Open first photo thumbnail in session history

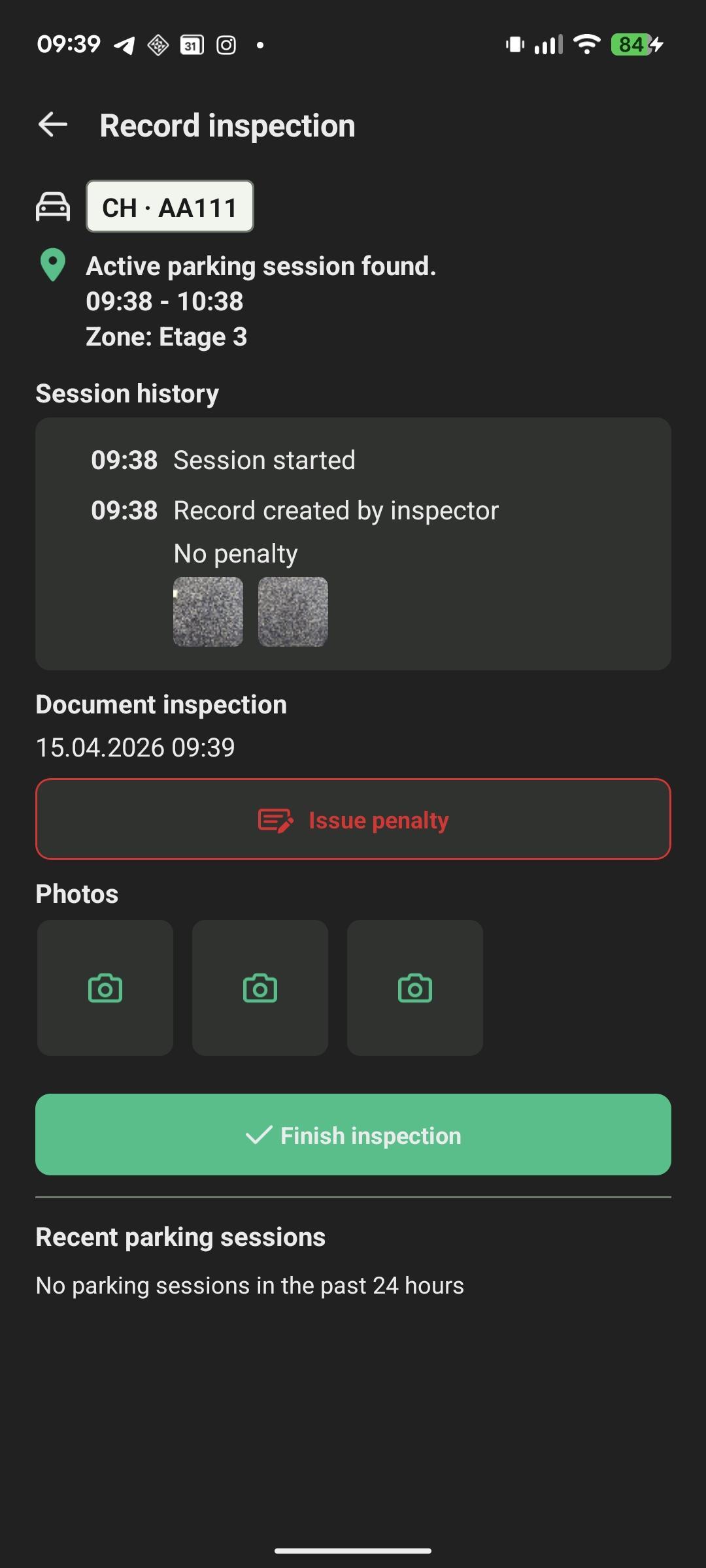[x=208, y=612]
